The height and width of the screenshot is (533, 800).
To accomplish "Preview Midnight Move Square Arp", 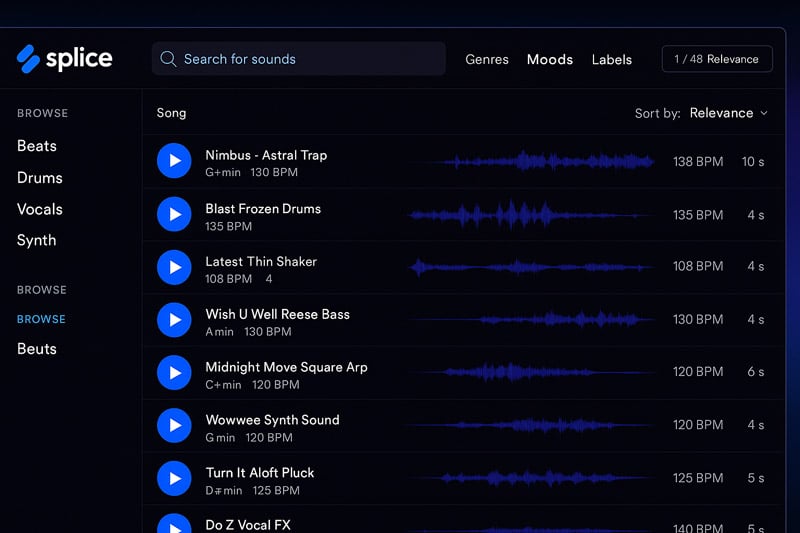I will click(174, 373).
